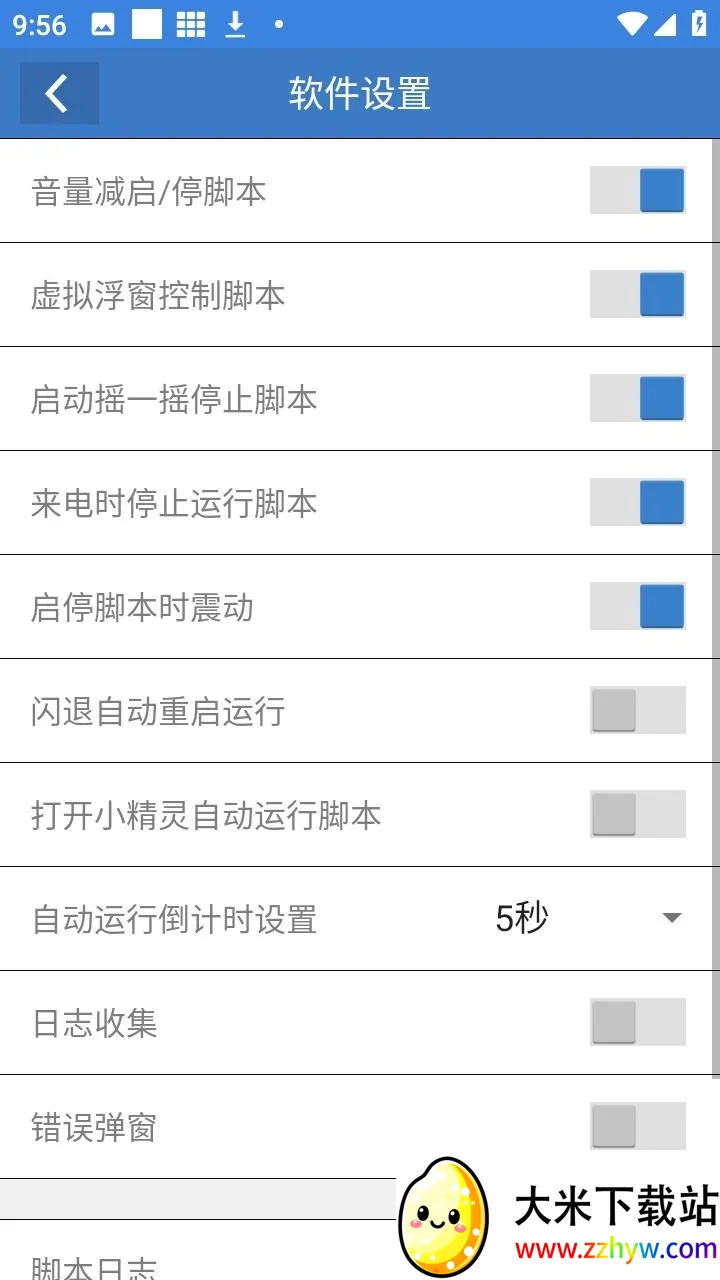Enable 闪退自动重启运行 switch
This screenshot has height=1280, width=720.
637,711
